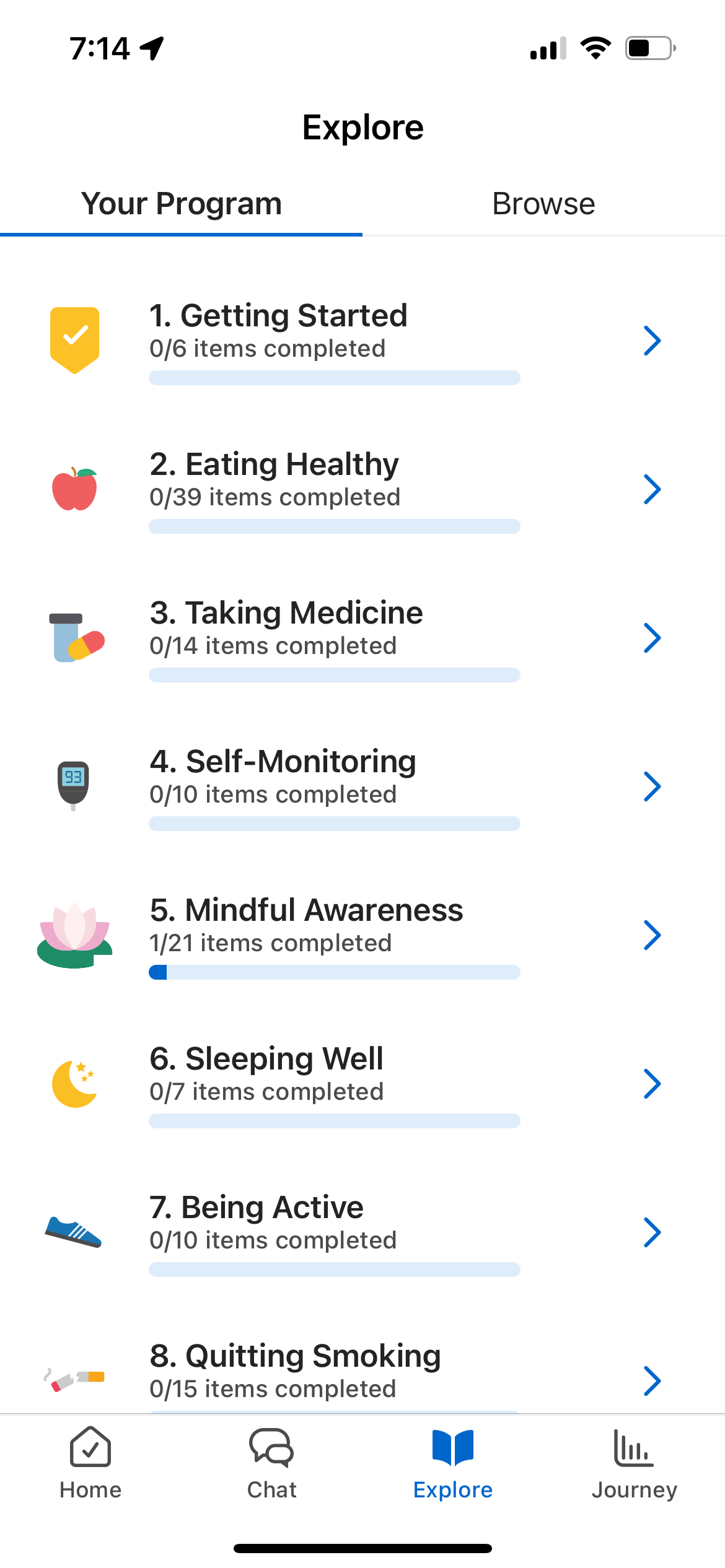Open the Sleeping Well section

(x=362, y=1084)
